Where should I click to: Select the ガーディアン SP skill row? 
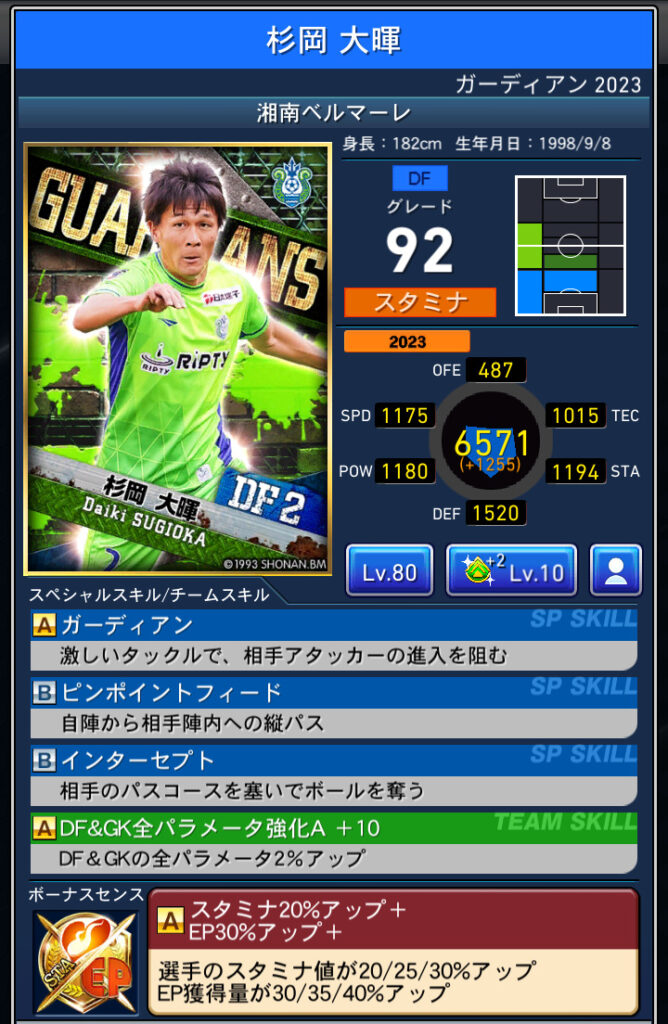coord(333,640)
